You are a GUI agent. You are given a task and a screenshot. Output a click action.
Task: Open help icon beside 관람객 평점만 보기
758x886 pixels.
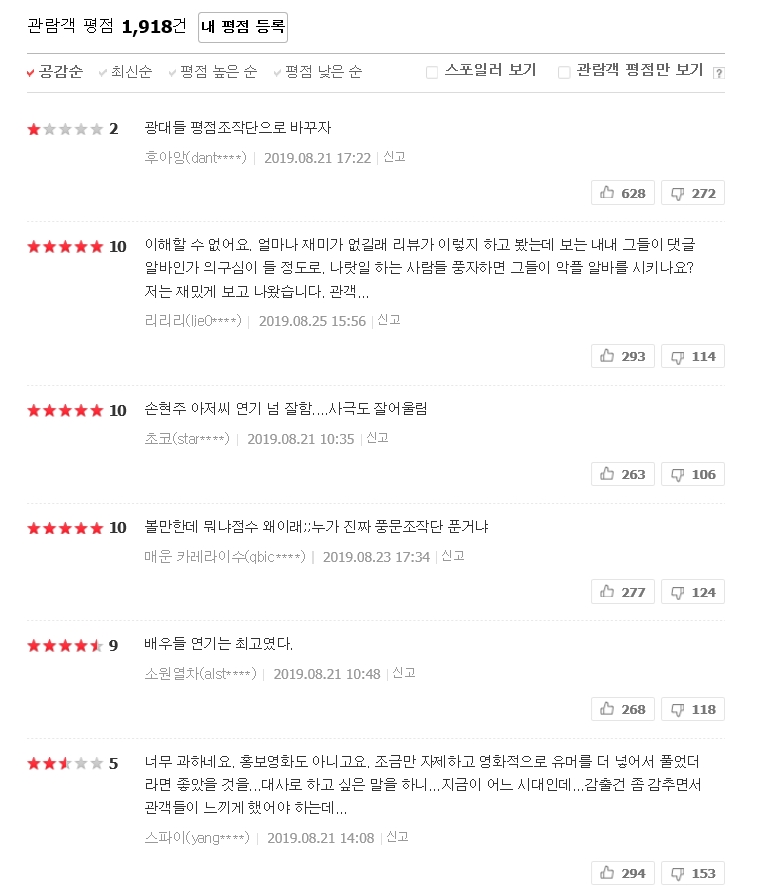(718, 73)
